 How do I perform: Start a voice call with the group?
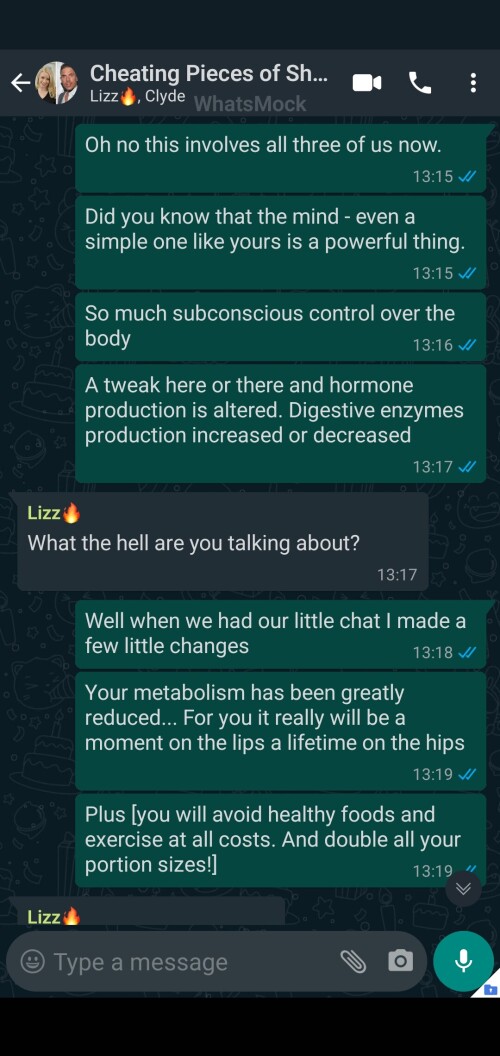pos(420,83)
